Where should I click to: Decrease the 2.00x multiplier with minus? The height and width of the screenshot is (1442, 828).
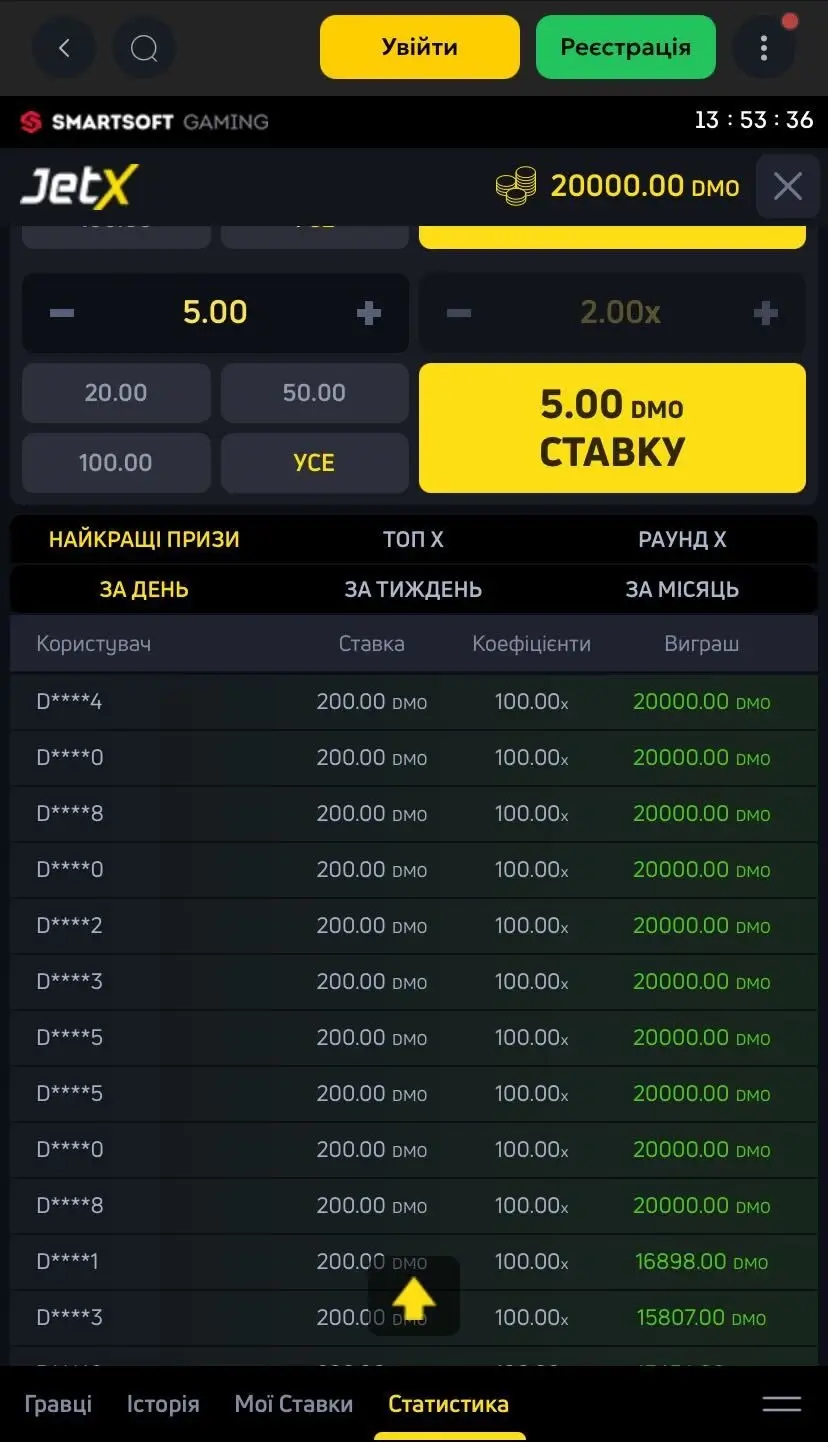(x=458, y=312)
